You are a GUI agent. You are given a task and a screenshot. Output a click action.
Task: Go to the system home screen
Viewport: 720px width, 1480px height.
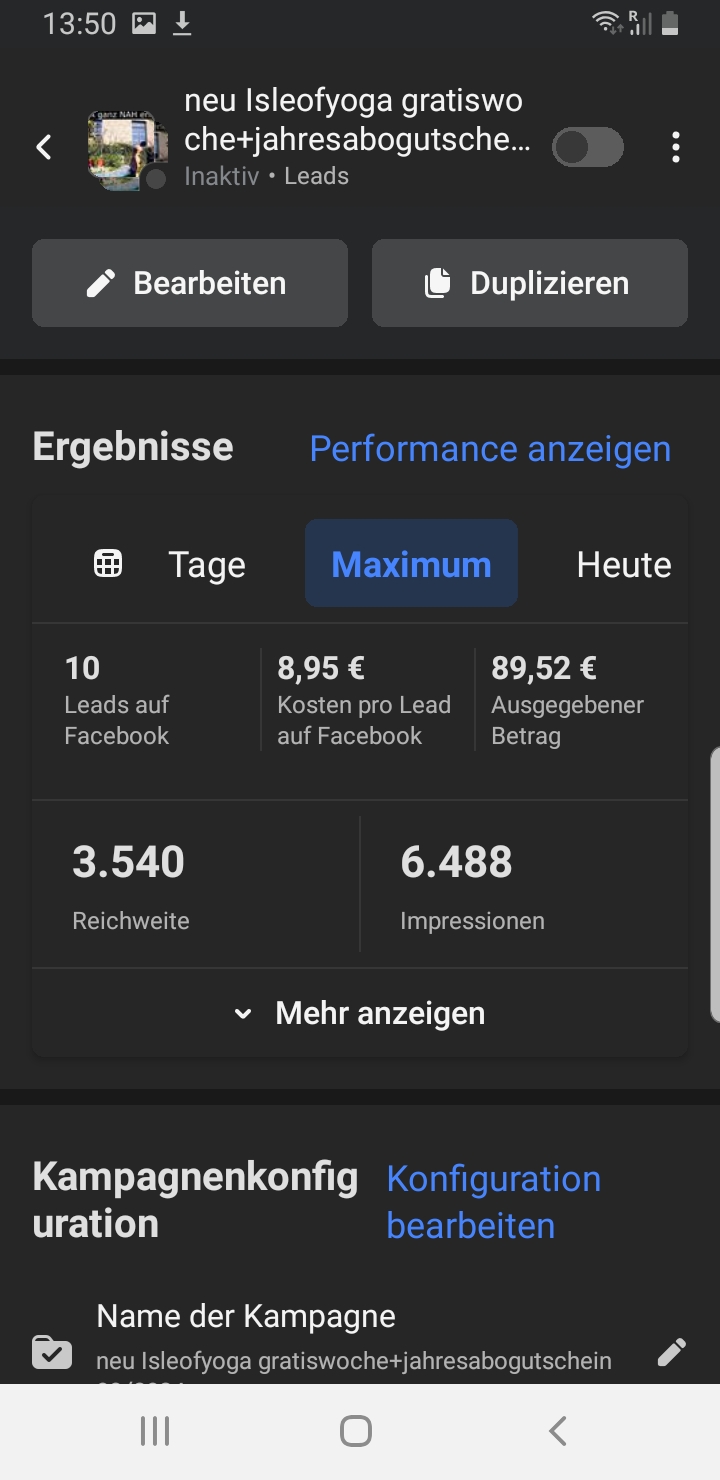click(356, 1432)
